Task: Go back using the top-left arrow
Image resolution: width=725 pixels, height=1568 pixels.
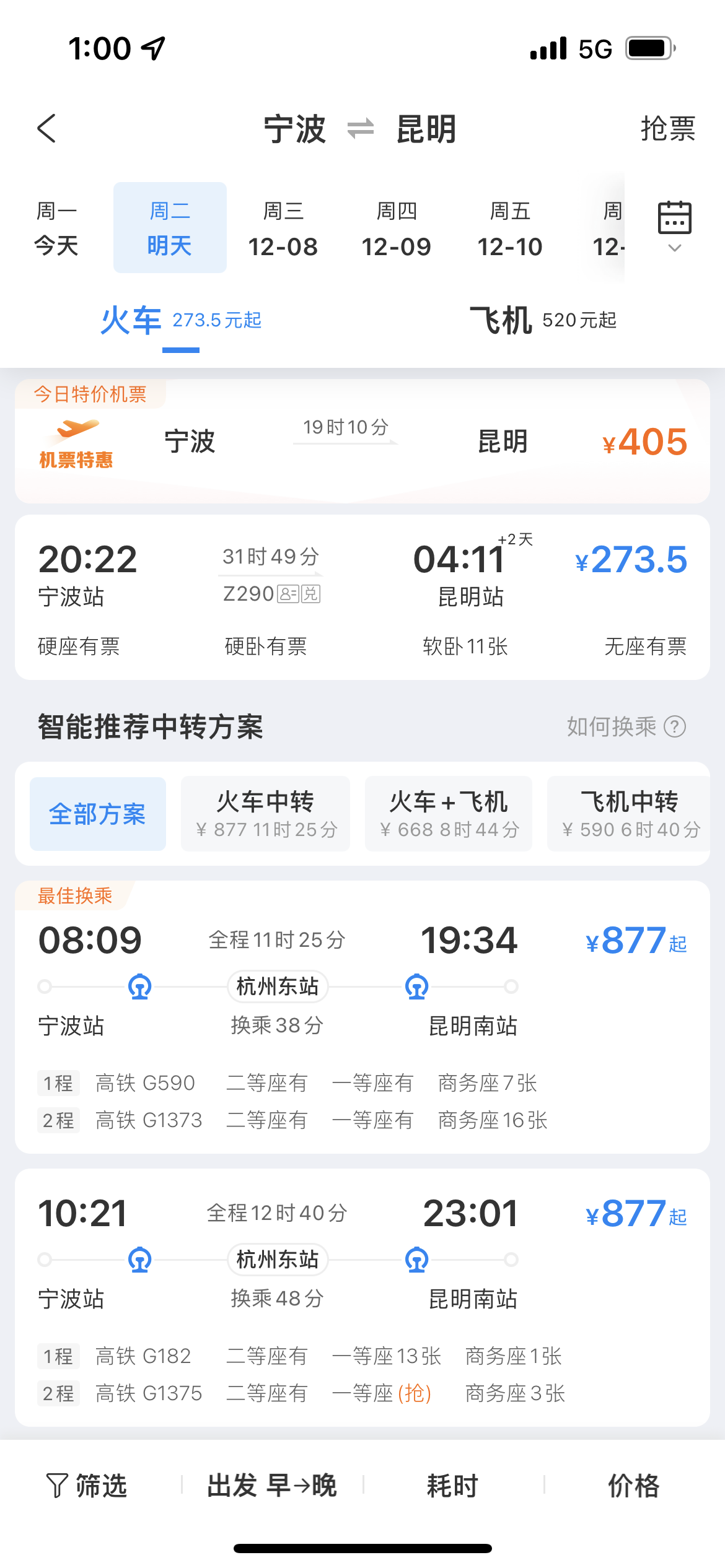Action: (x=46, y=128)
